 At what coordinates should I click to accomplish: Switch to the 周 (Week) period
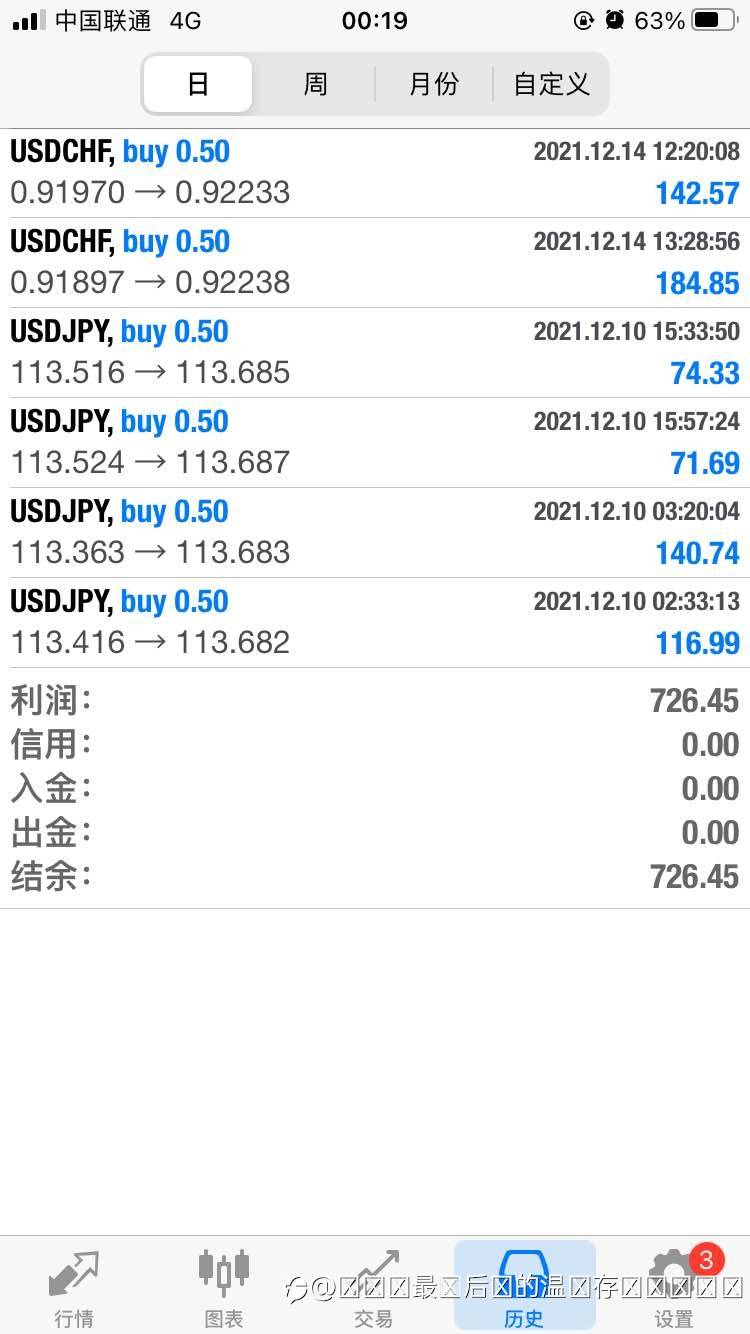coord(315,84)
